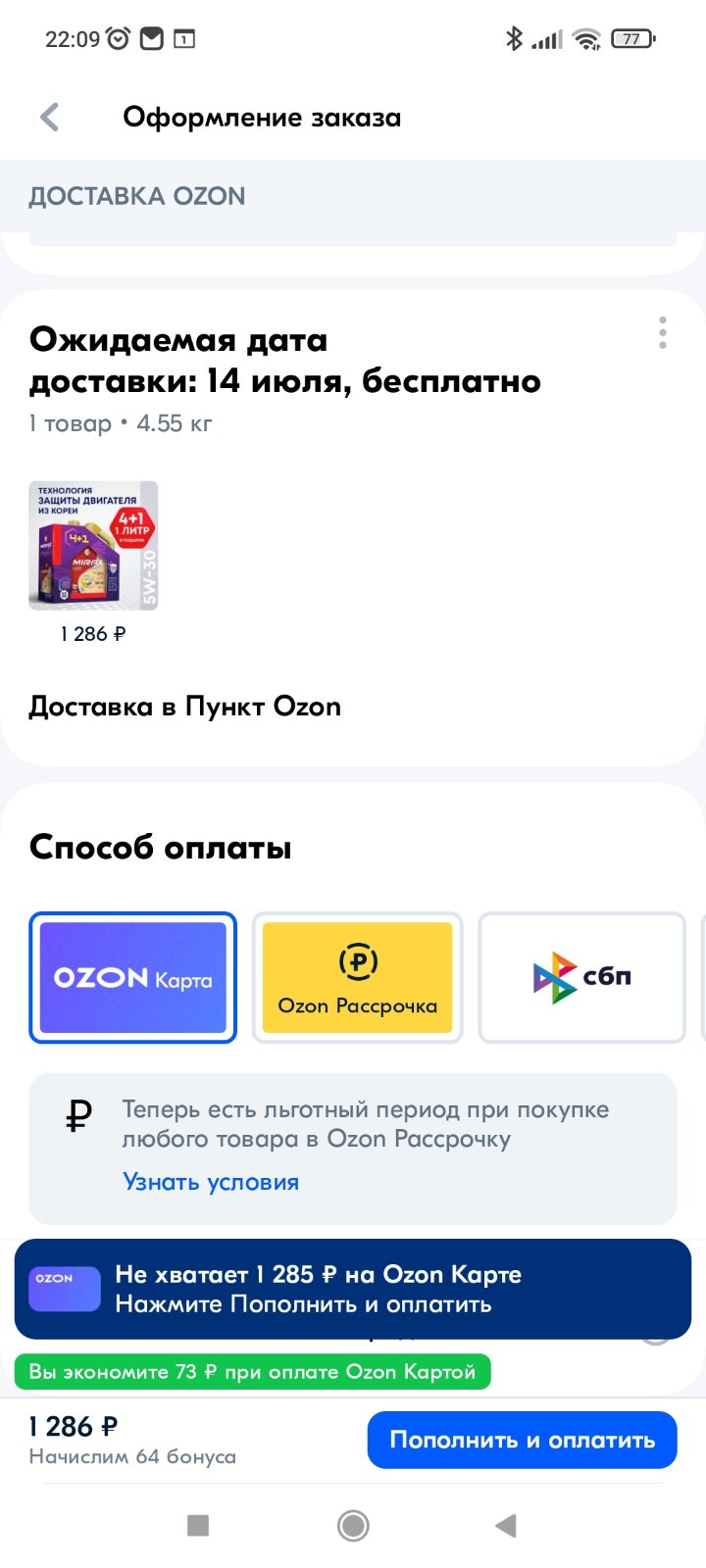
Task: Tap the Не хватает 1 285 ₽ banner
Action: (353, 1289)
